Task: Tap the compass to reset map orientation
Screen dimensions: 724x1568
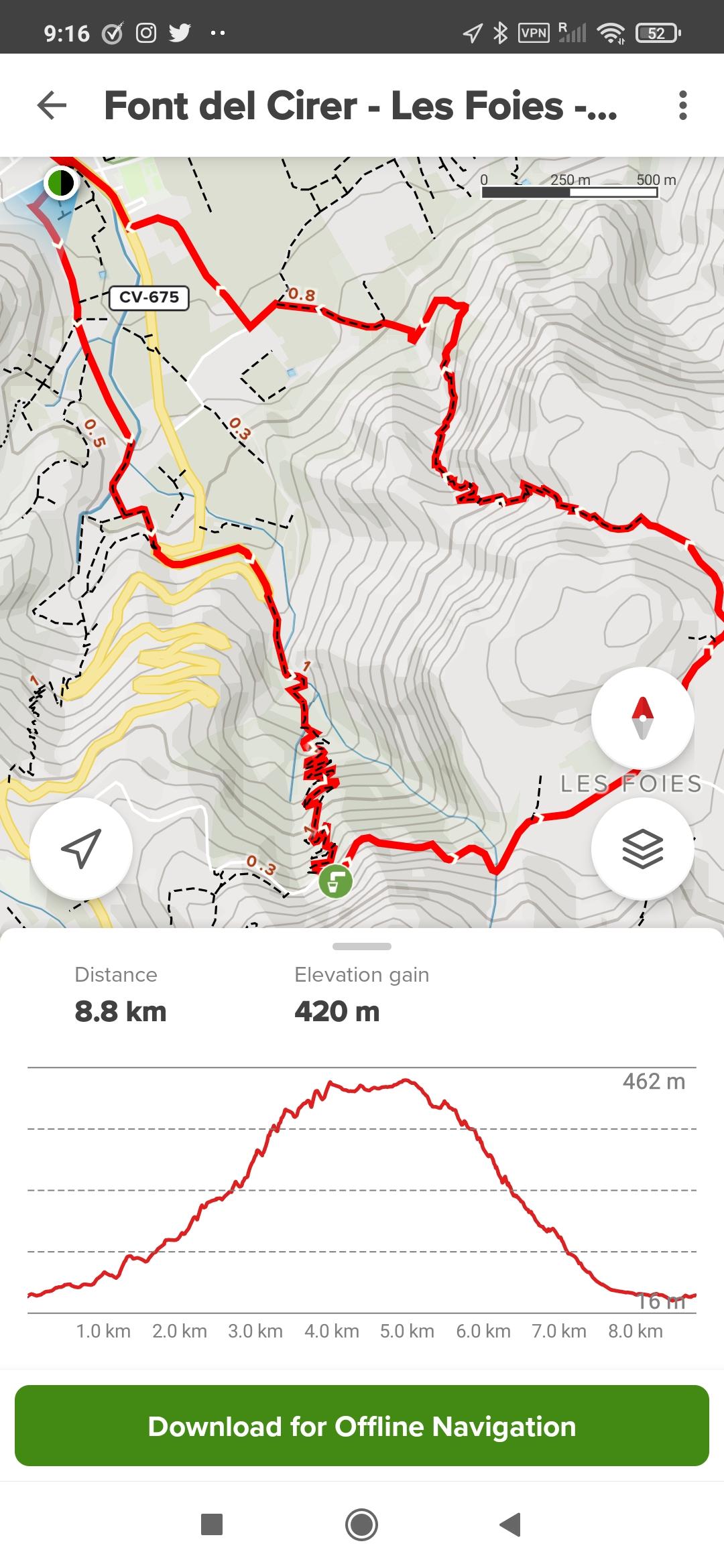Action: 642,718
